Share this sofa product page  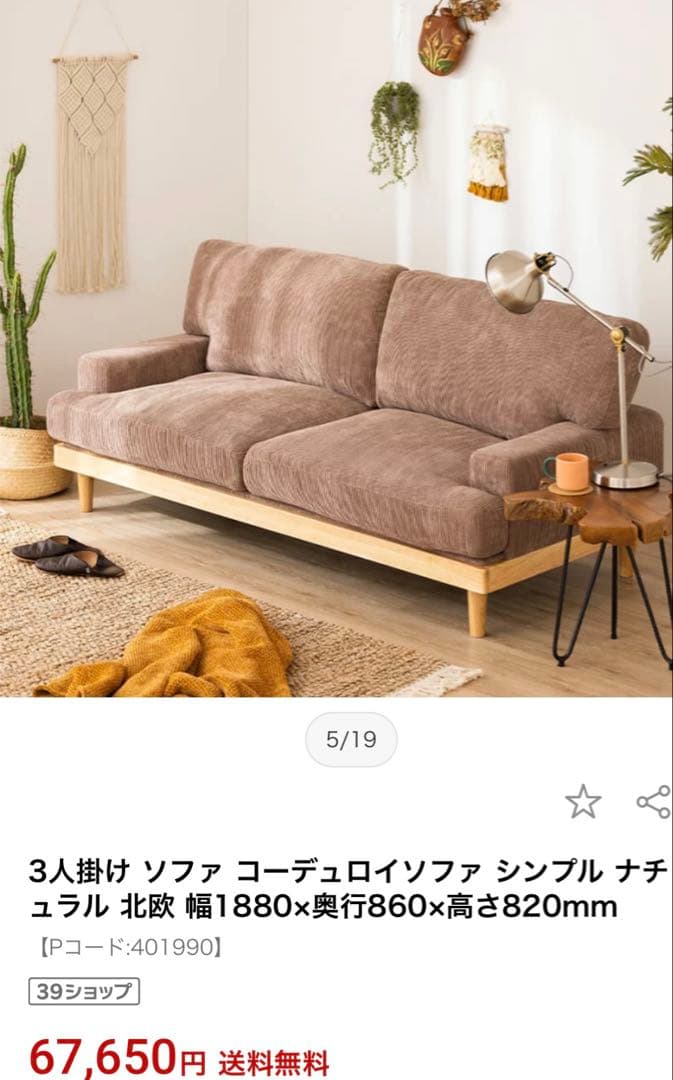pos(653,801)
